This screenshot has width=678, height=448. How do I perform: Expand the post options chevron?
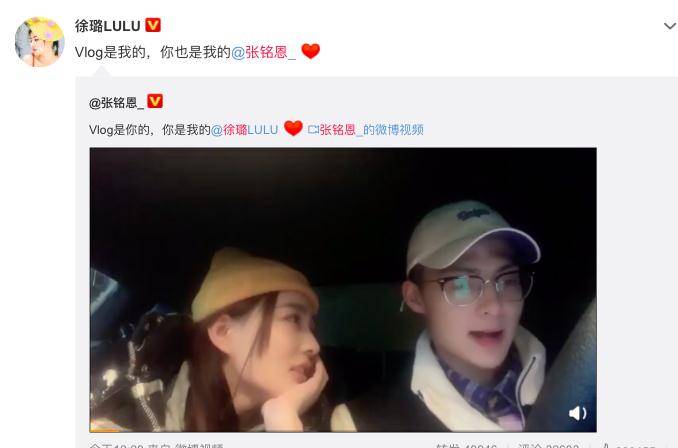coord(669,26)
